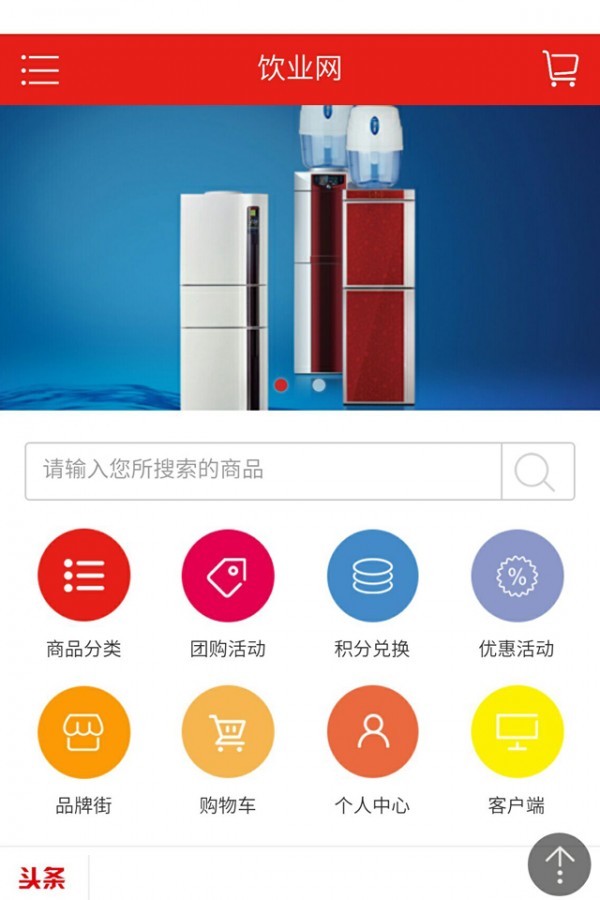Select the second banner page dot
600x900 pixels.
[x=318, y=384]
